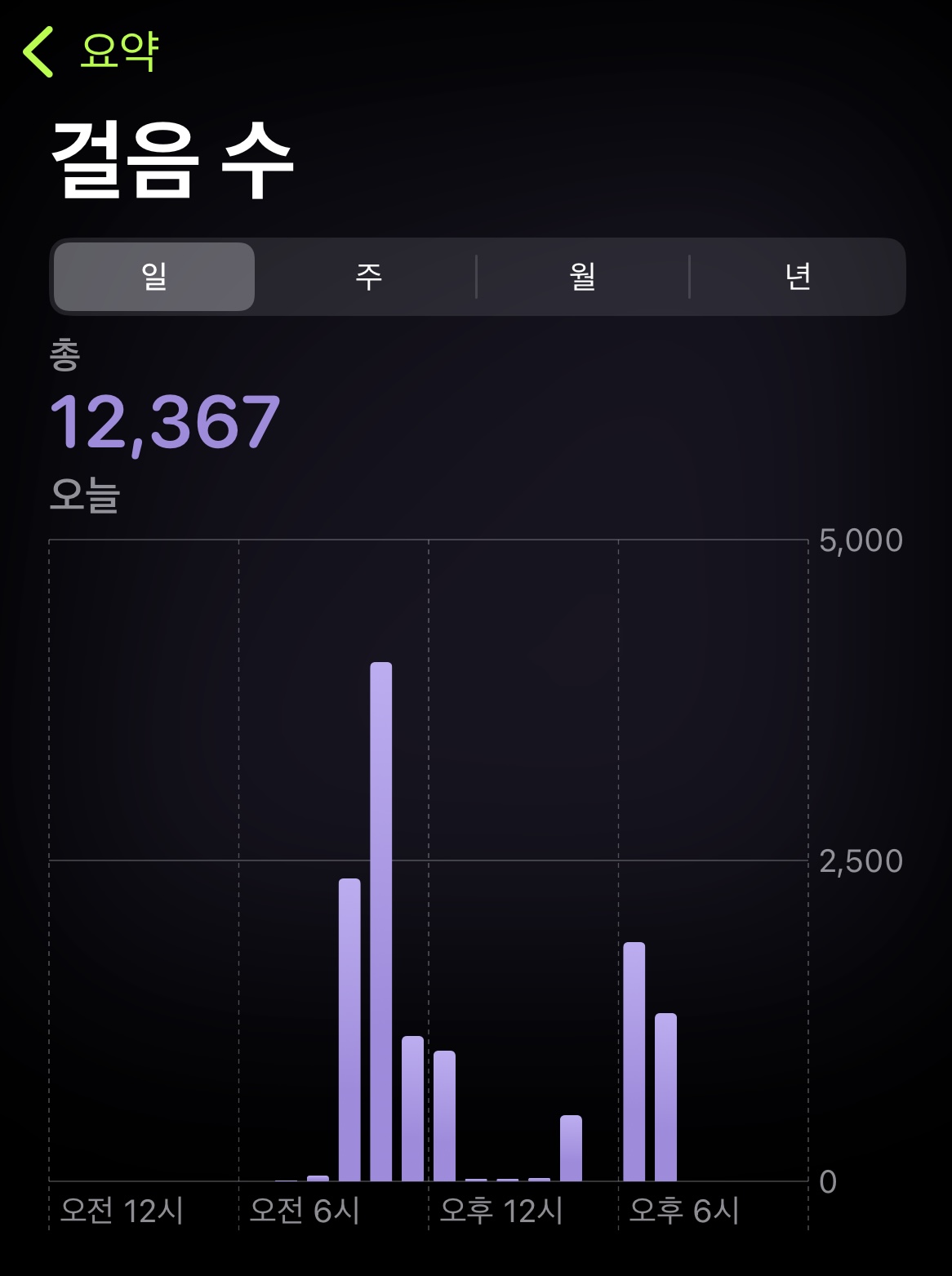The width and height of the screenshot is (952, 1276).
Task: Select the 일 day view
Action: pos(154,277)
